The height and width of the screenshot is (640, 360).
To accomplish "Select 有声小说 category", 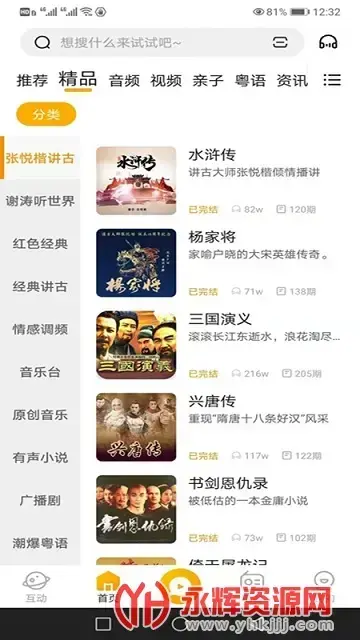I will 40,458.
